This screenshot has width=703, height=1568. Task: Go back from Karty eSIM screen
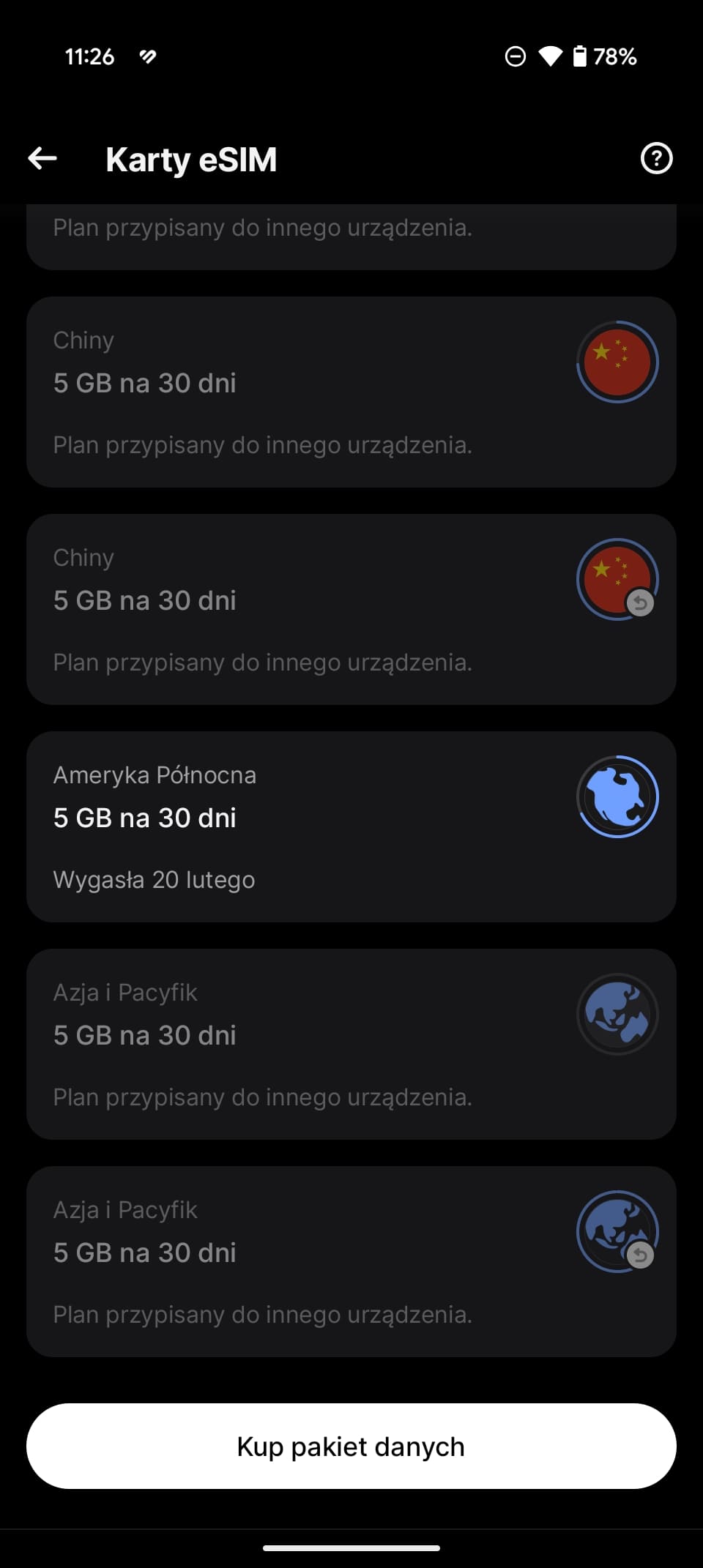[x=42, y=158]
